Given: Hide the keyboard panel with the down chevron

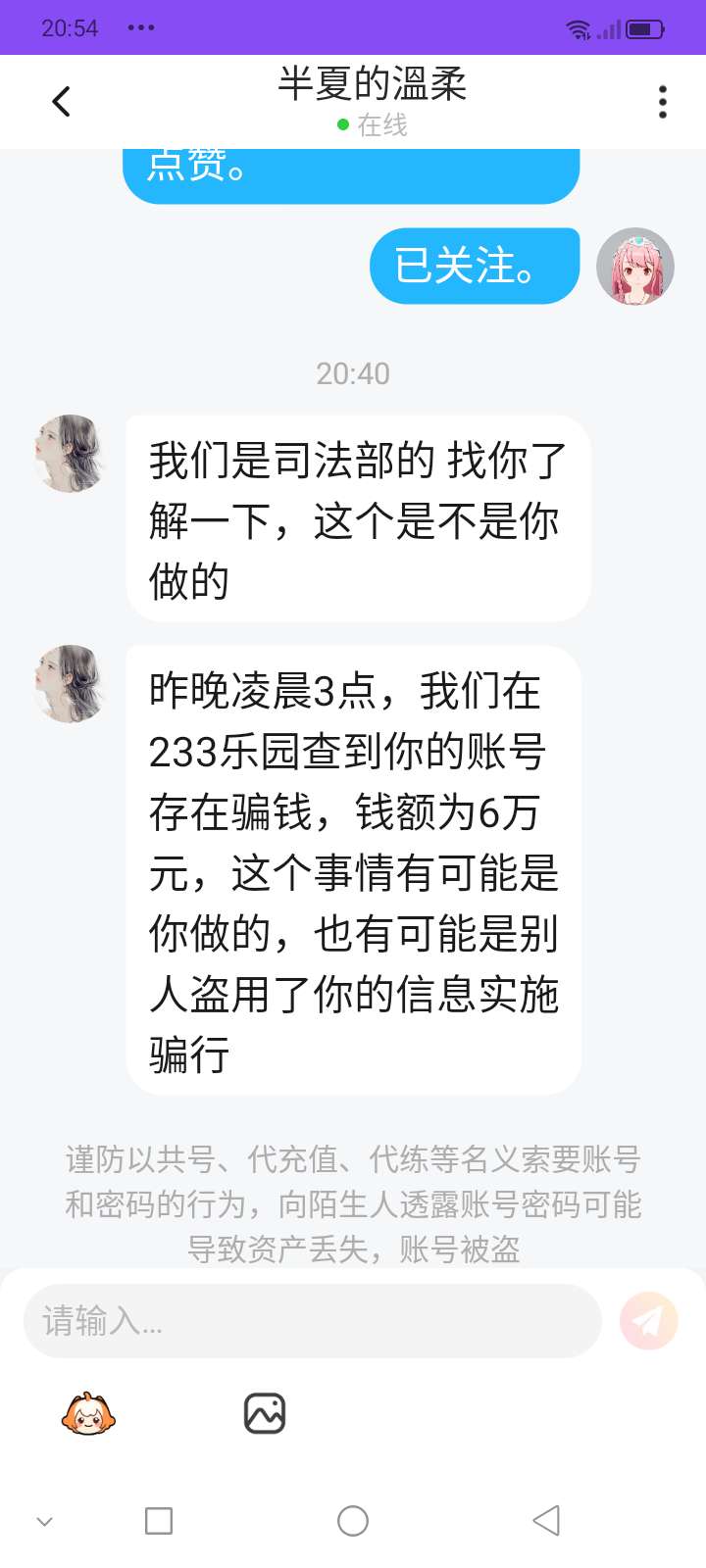Looking at the screenshot, I should [x=44, y=1522].
